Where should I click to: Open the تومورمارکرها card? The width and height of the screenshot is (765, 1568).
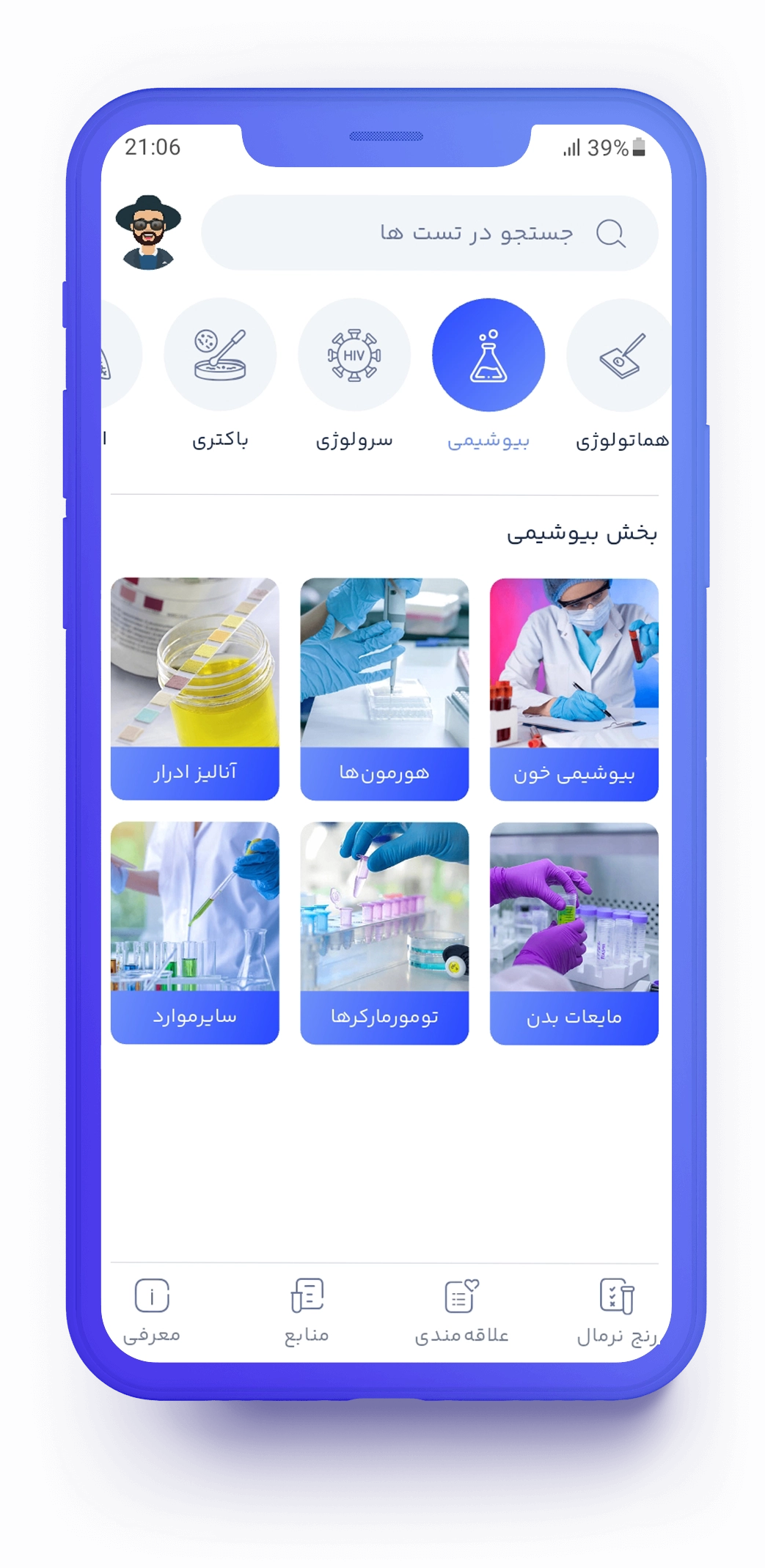pos(384,932)
